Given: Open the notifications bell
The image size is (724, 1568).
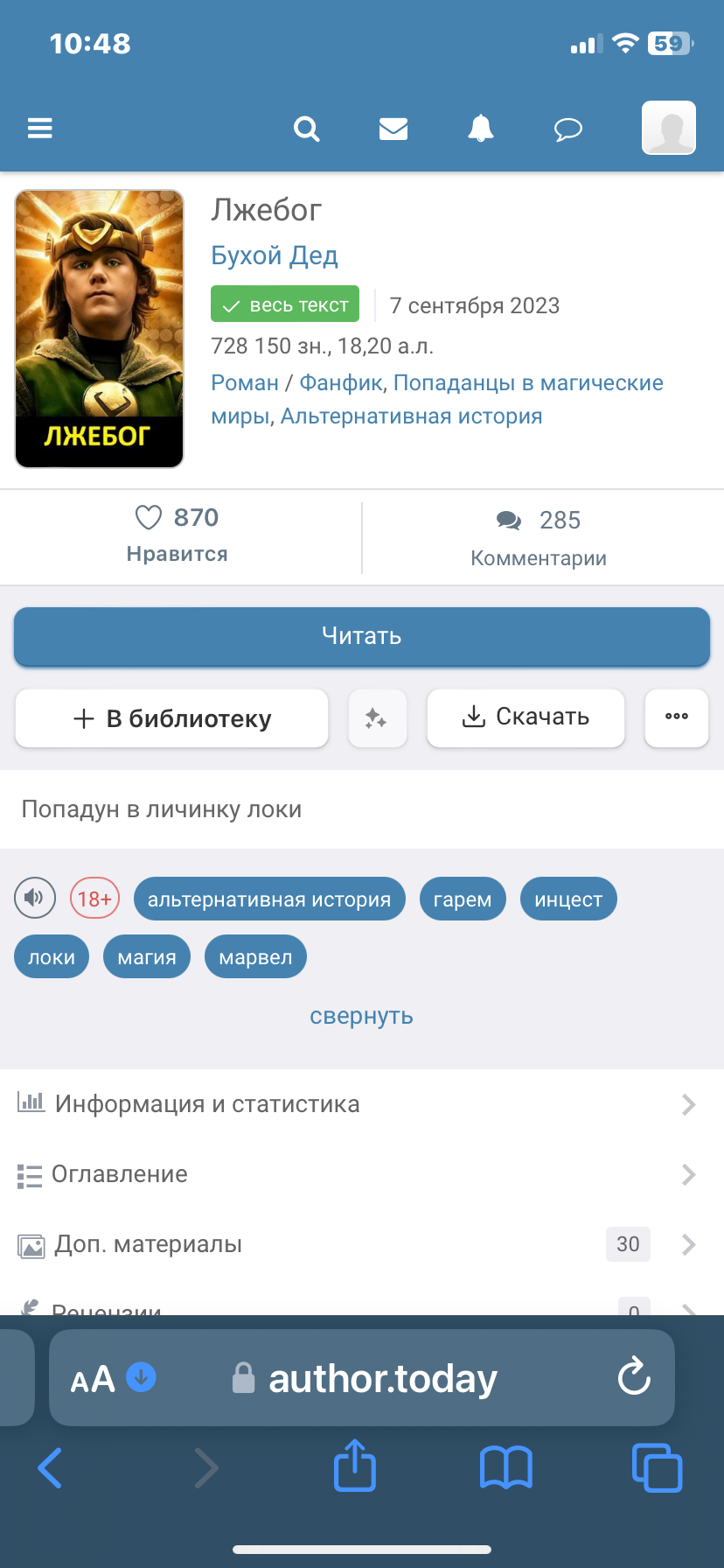Looking at the screenshot, I should [x=481, y=129].
